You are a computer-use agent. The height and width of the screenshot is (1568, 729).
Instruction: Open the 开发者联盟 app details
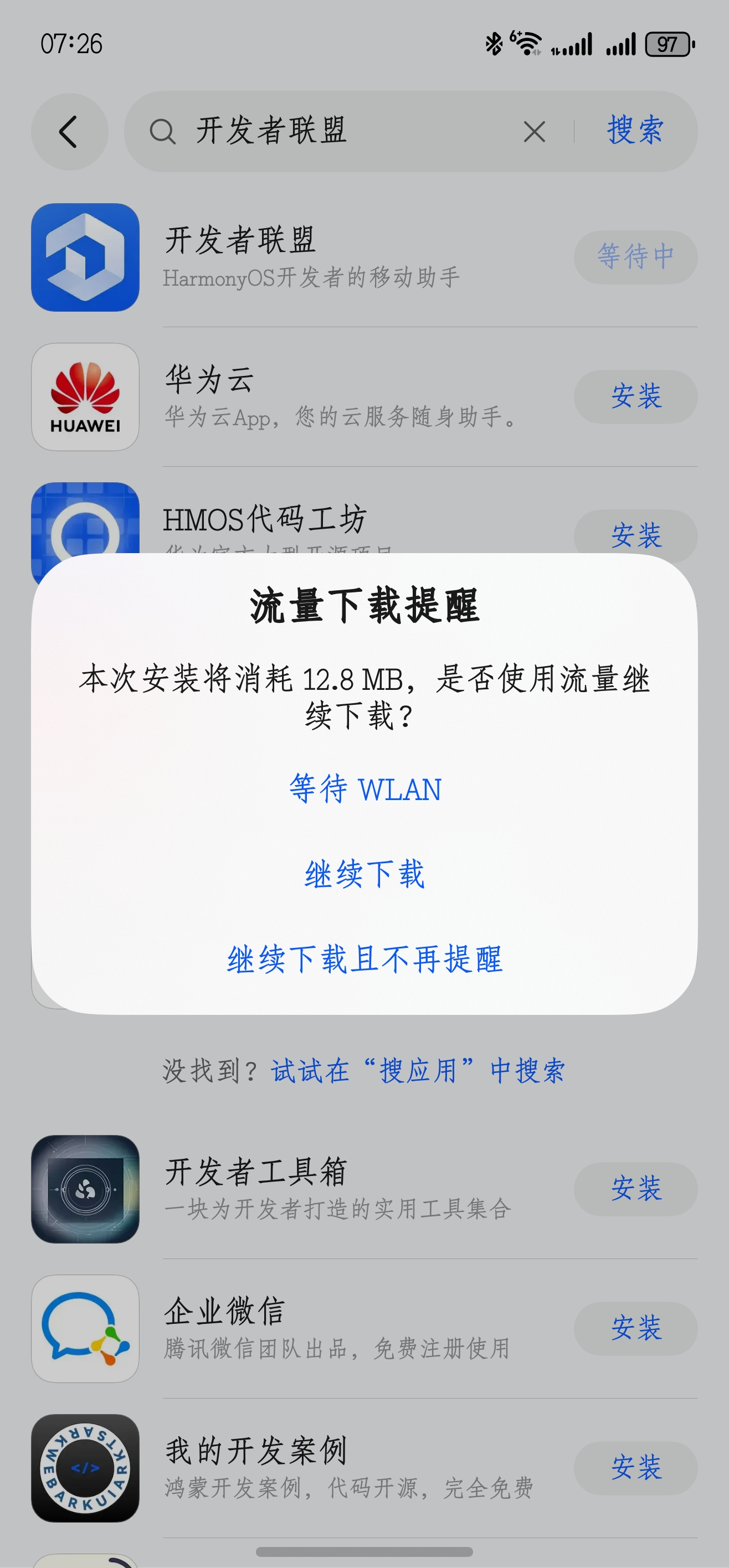pyautogui.click(x=305, y=257)
